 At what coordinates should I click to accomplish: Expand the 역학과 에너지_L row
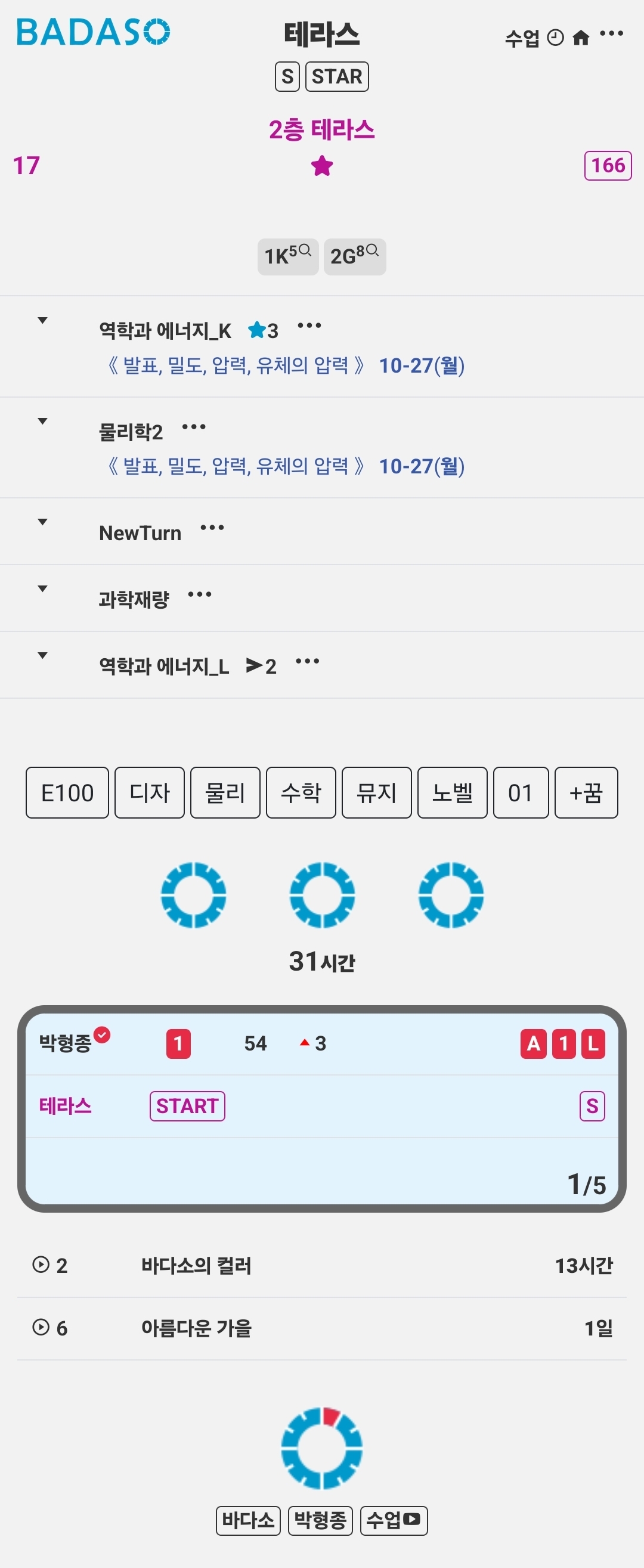[42, 656]
